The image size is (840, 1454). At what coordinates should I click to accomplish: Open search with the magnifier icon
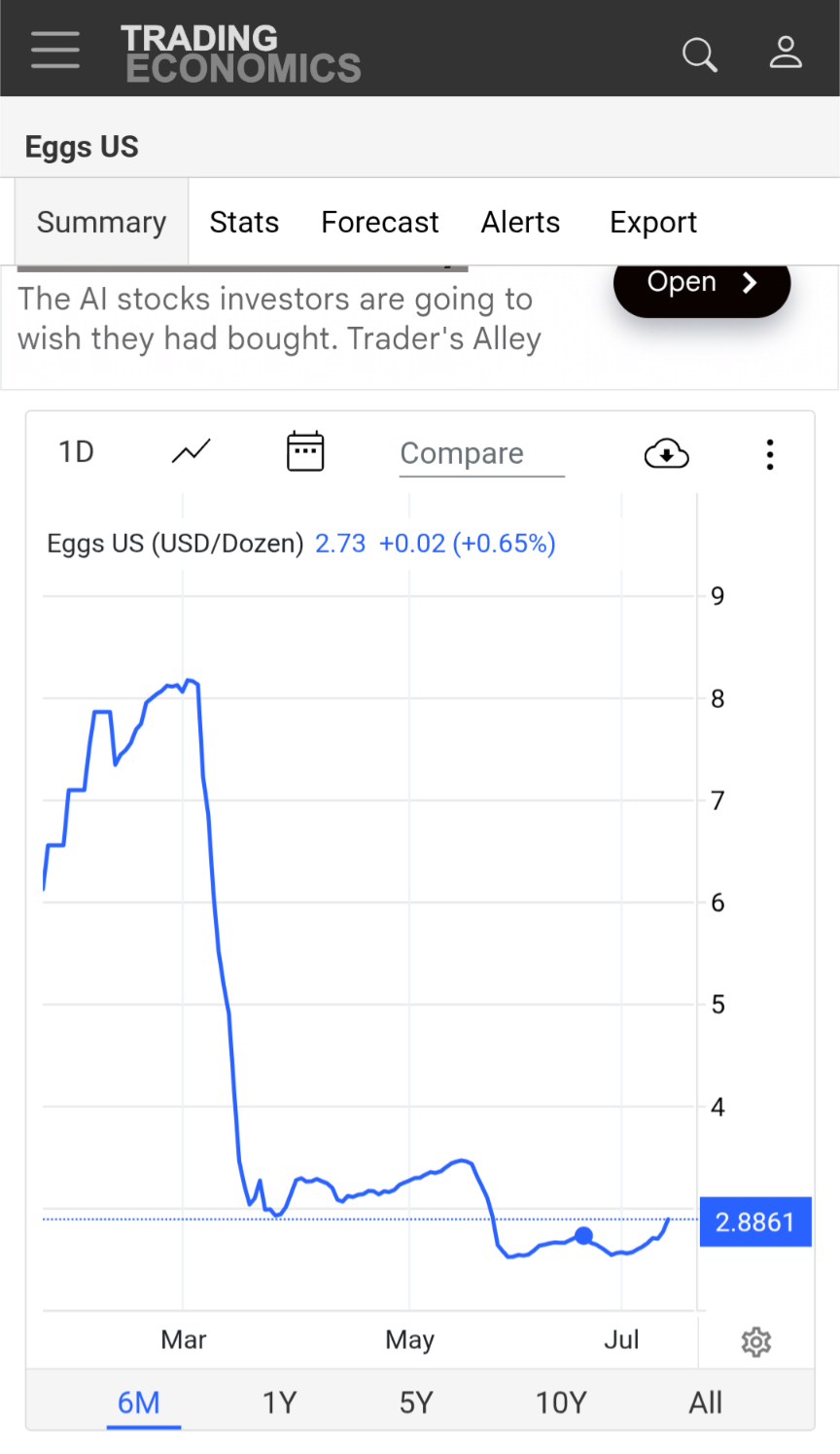coord(699,54)
